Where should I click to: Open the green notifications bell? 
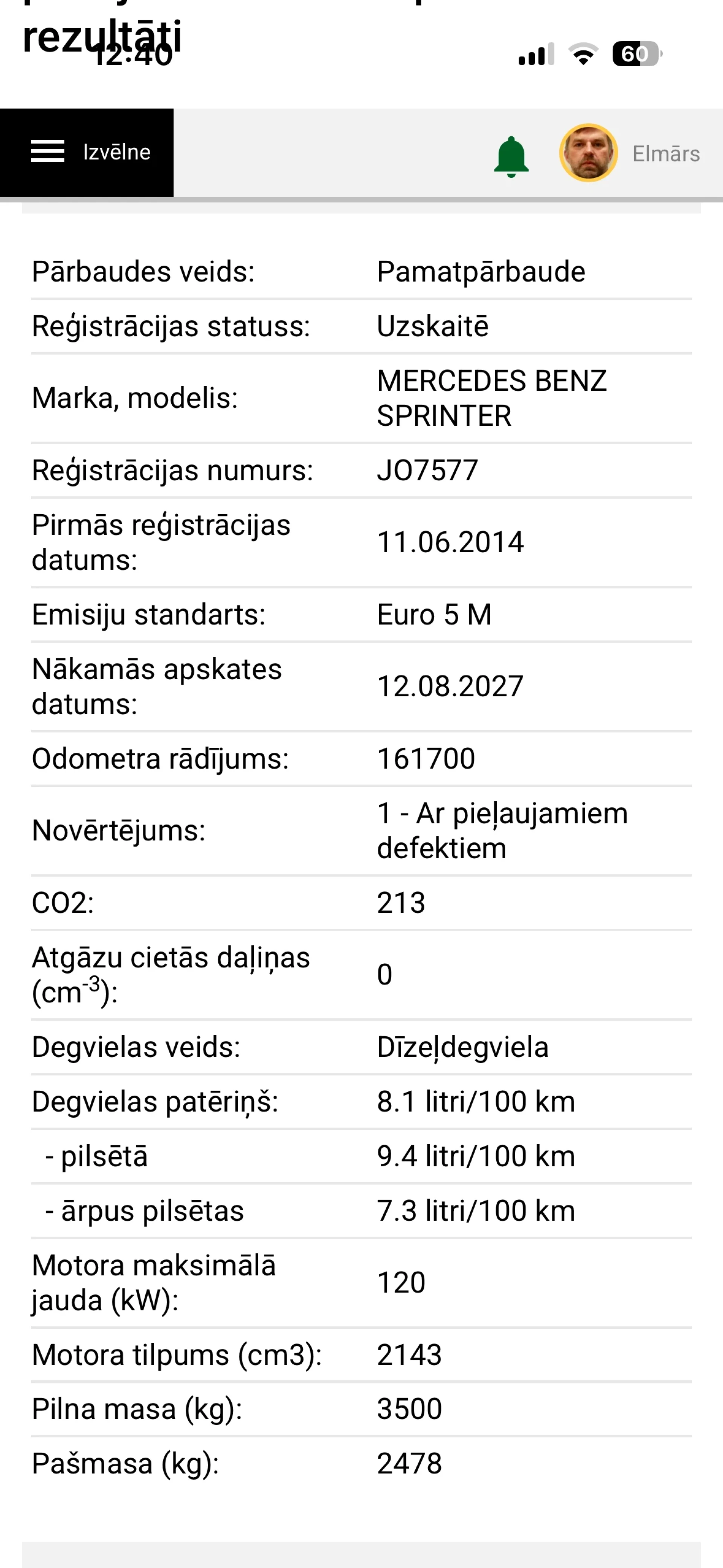coord(511,156)
